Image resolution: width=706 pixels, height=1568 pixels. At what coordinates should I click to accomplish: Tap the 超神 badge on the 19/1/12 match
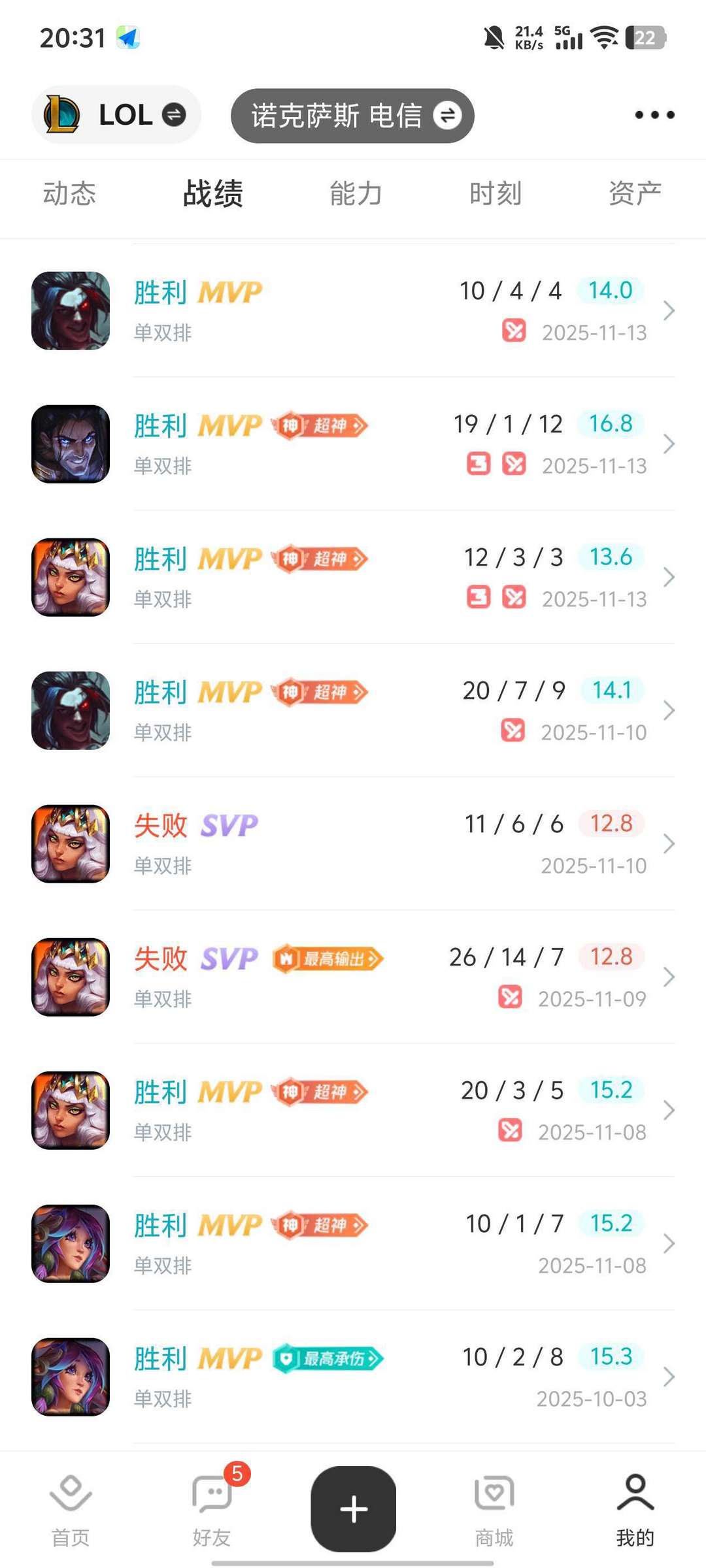(x=320, y=425)
